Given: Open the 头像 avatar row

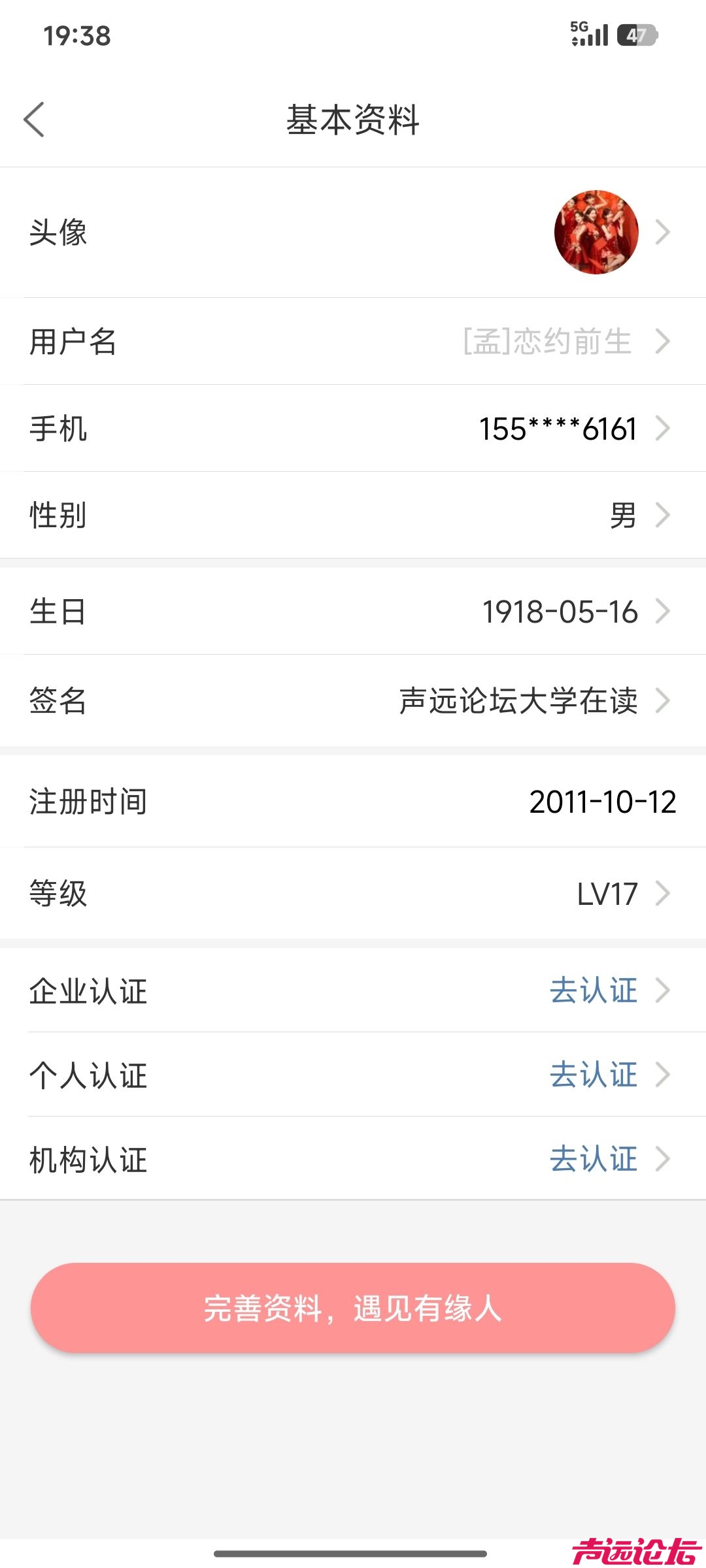Looking at the screenshot, I should (353, 233).
